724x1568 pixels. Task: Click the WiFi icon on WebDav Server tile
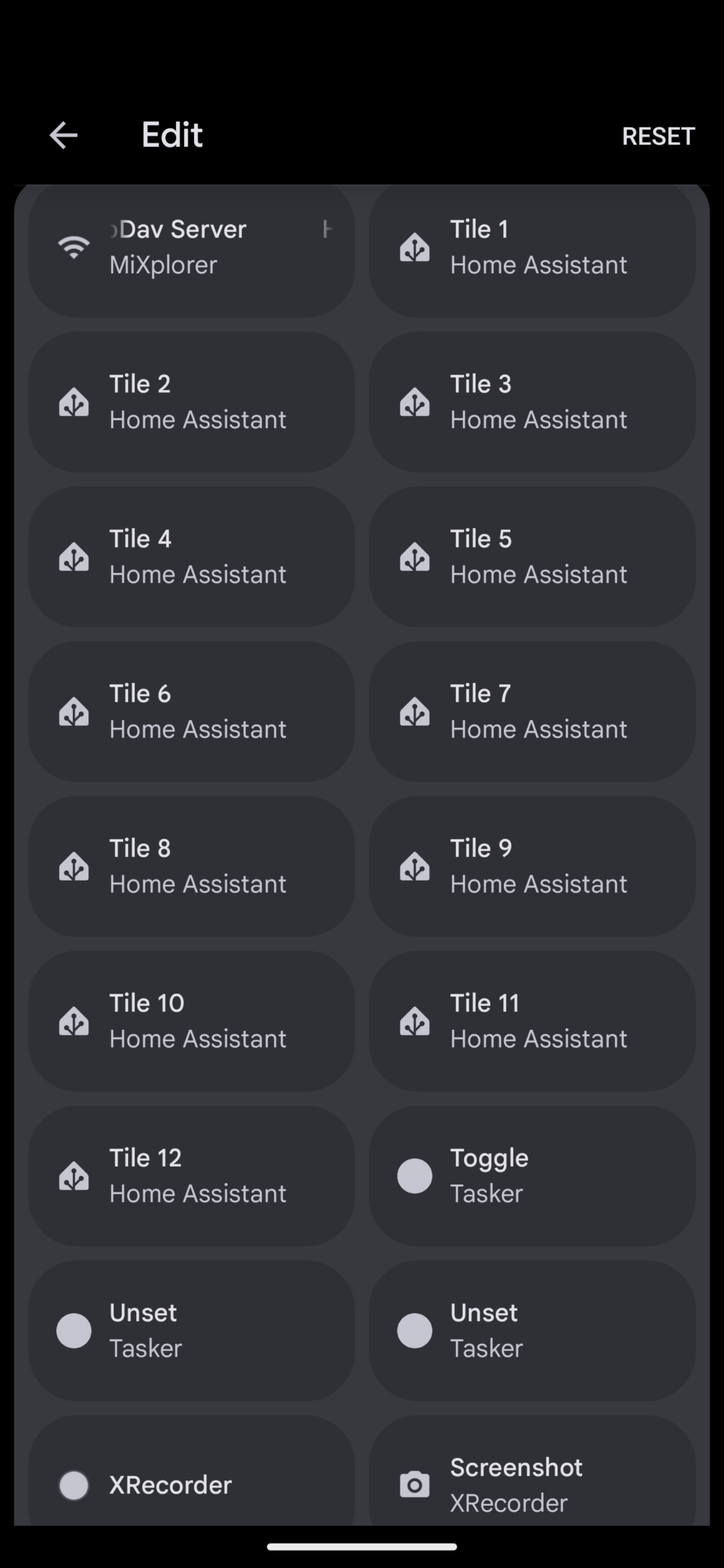click(x=74, y=247)
